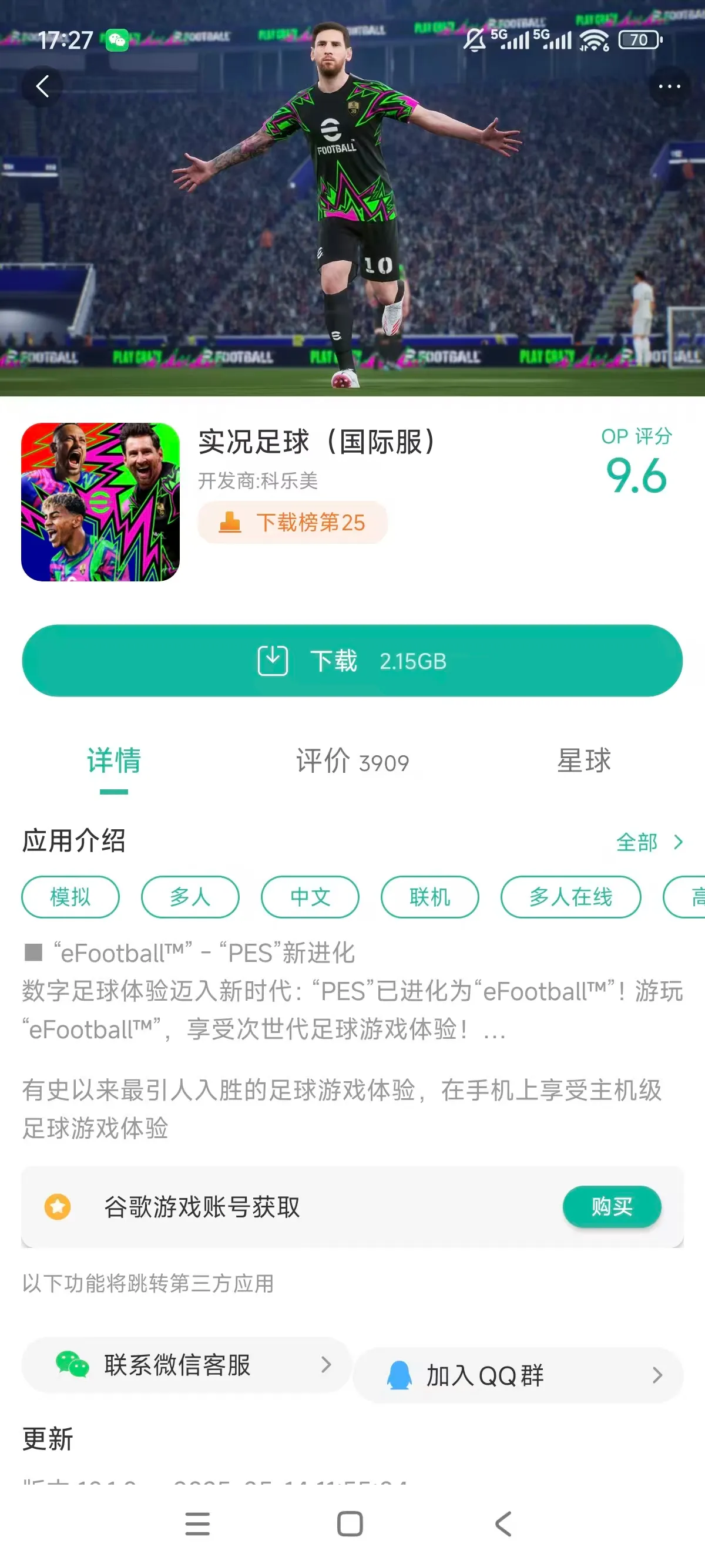
Task: Open the 加入QQ群 option
Action: [518, 1375]
